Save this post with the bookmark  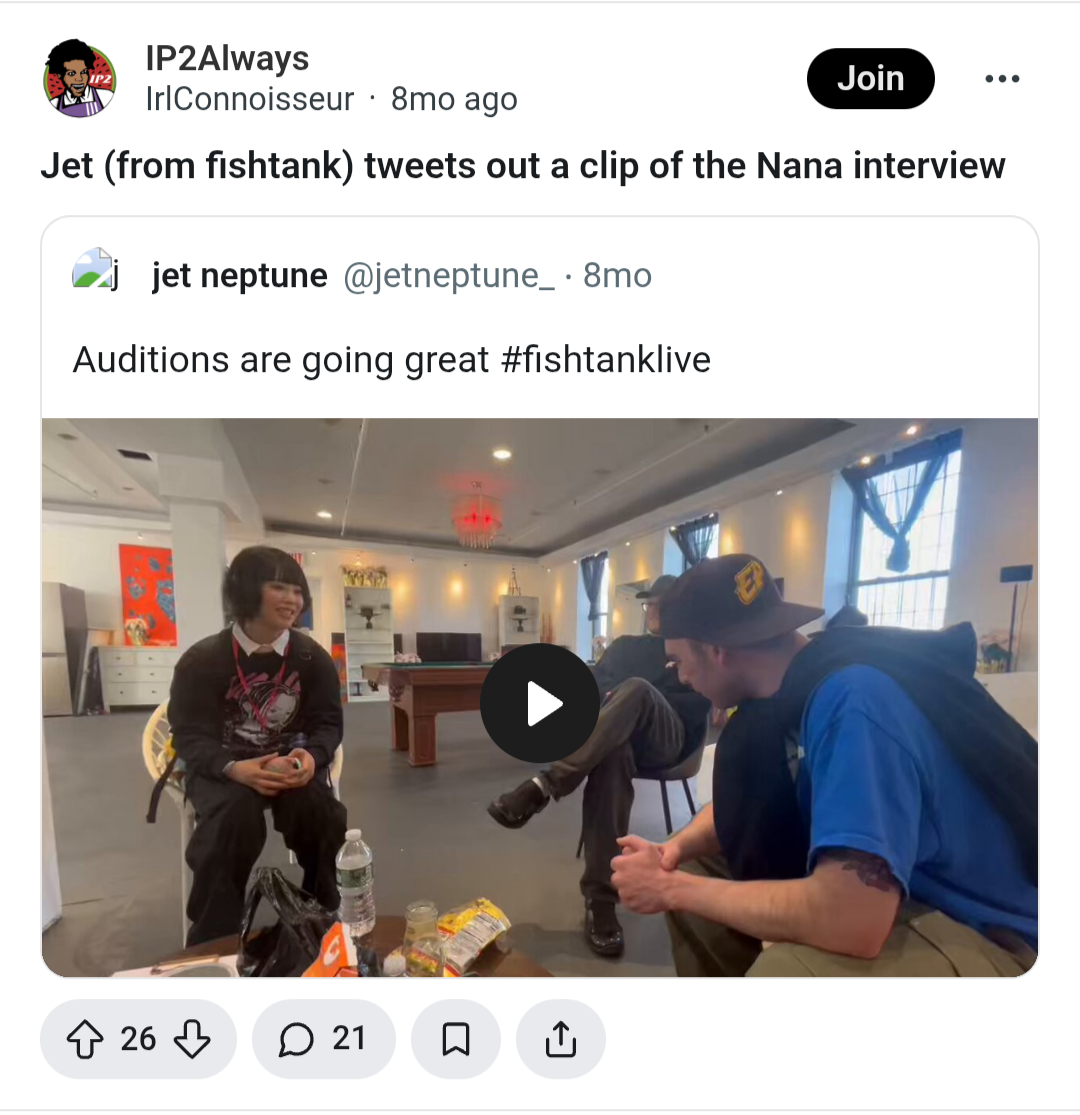pyautogui.click(x=455, y=1039)
